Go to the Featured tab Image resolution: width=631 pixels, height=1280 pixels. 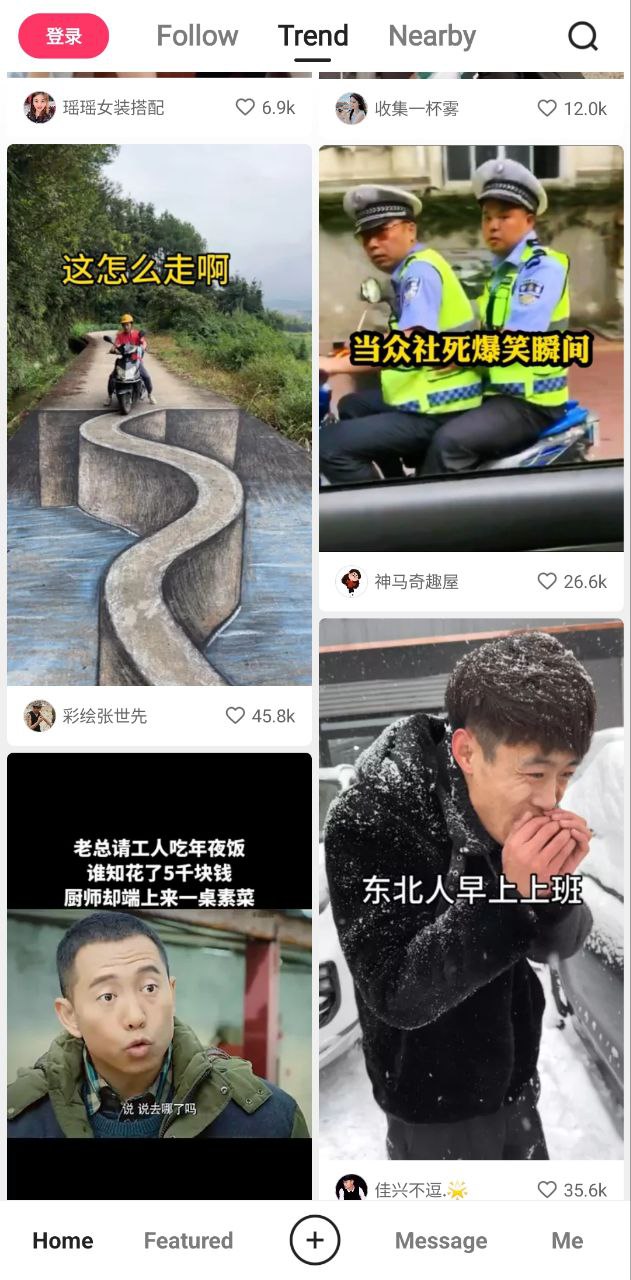tap(188, 1240)
